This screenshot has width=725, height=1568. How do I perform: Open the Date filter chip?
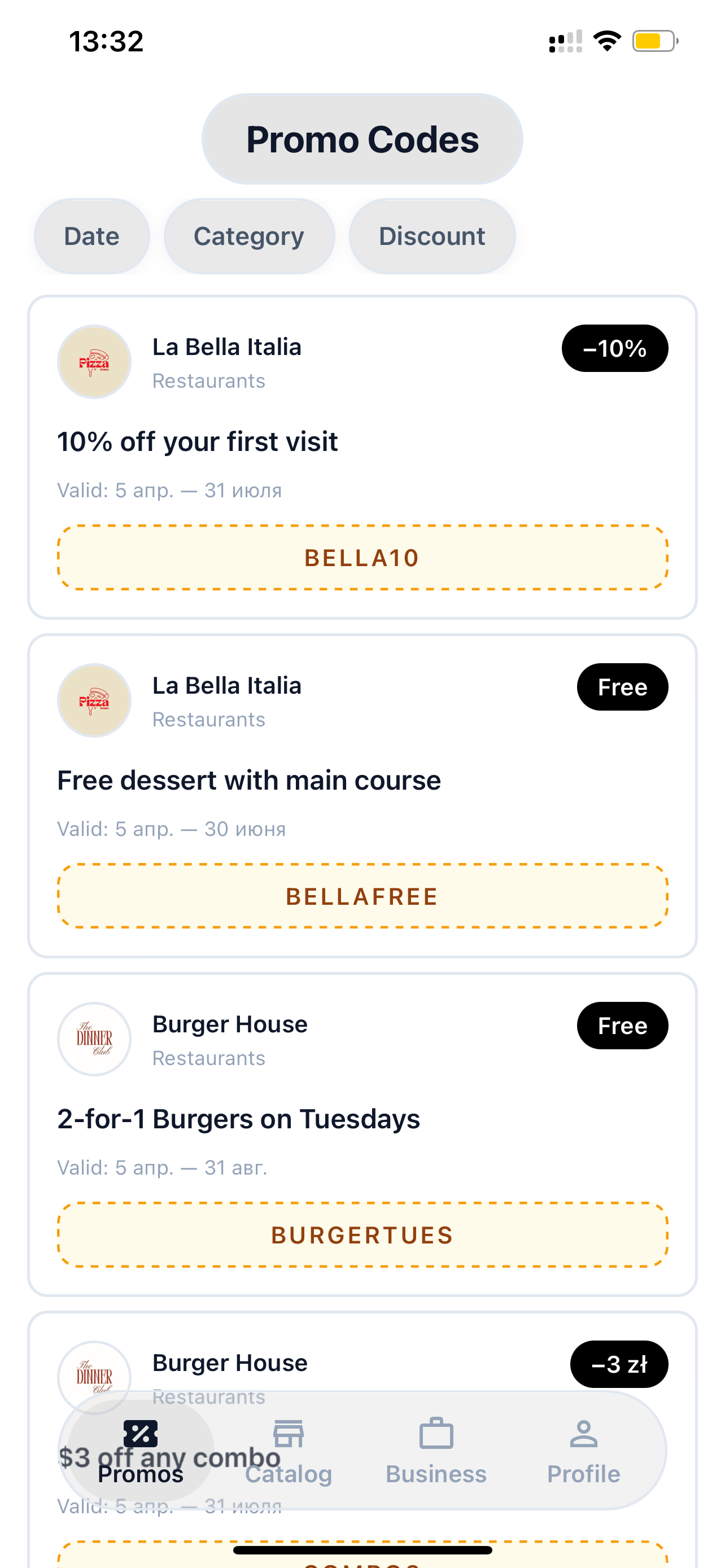[92, 236]
